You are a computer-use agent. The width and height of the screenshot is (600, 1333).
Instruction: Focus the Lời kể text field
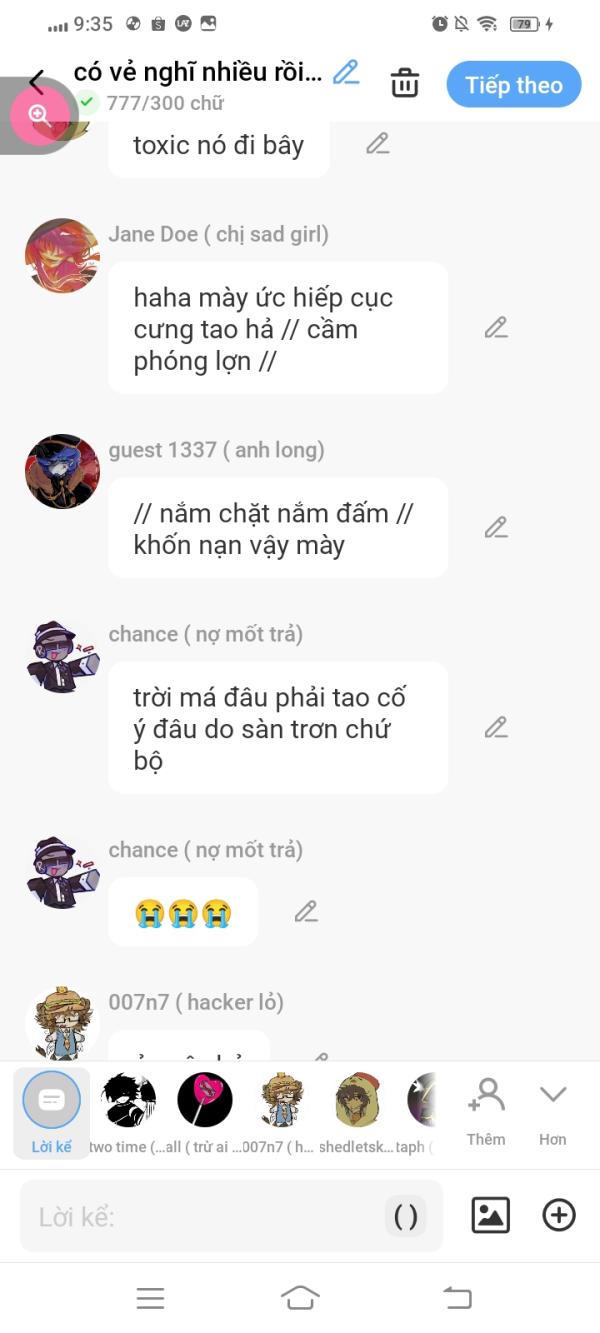200,1217
